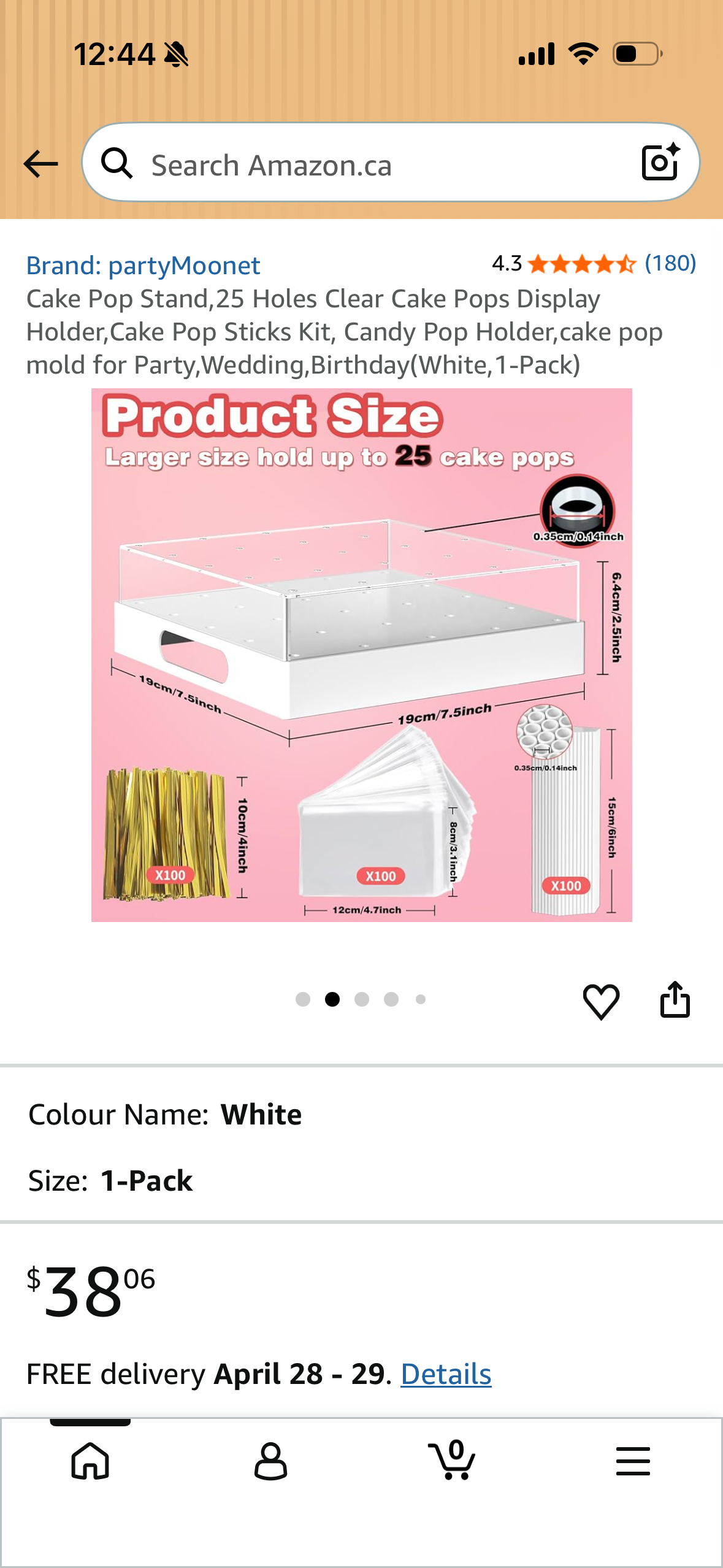Share this cake pop stand listing
Viewport: 723px width, 1568px height.
pos(675,999)
